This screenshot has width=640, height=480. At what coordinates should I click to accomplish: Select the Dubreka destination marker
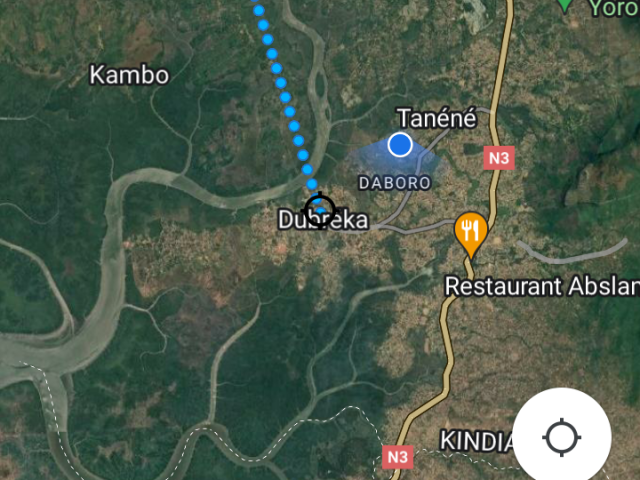pyautogui.click(x=319, y=210)
